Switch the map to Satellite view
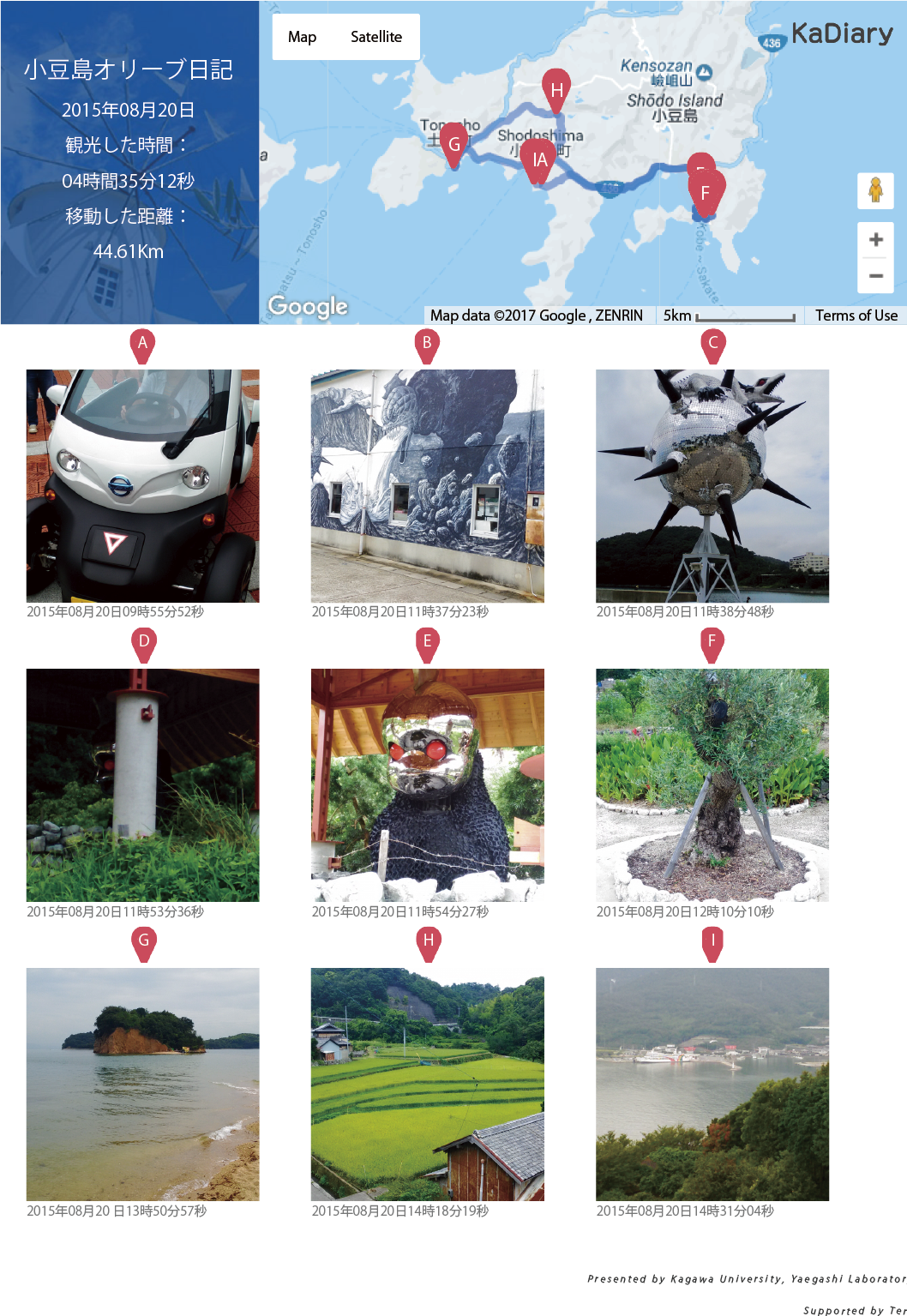The image size is (907, 1316). pyautogui.click(x=375, y=37)
